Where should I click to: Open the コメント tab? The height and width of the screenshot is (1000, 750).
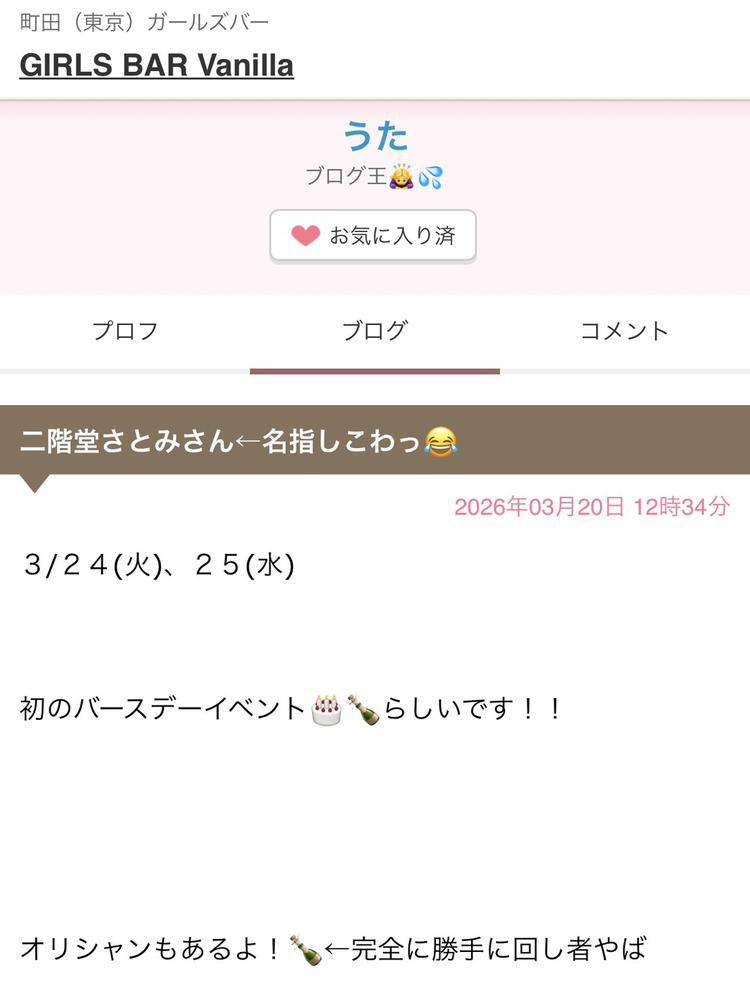coord(624,331)
